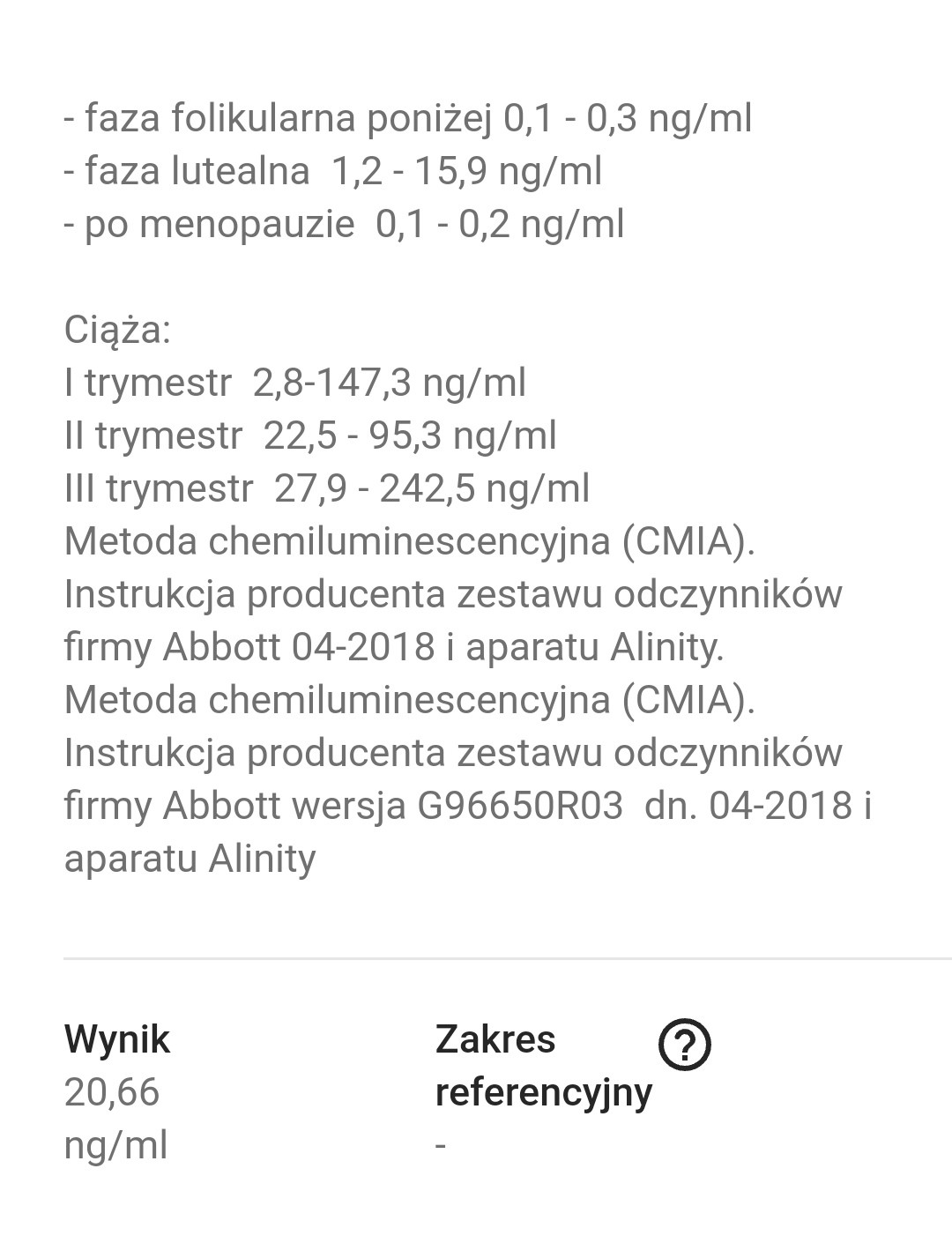
Task: Open the help icon beside Zakres referencyjny
Action: pyautogui.click(x=684, y=1045)
